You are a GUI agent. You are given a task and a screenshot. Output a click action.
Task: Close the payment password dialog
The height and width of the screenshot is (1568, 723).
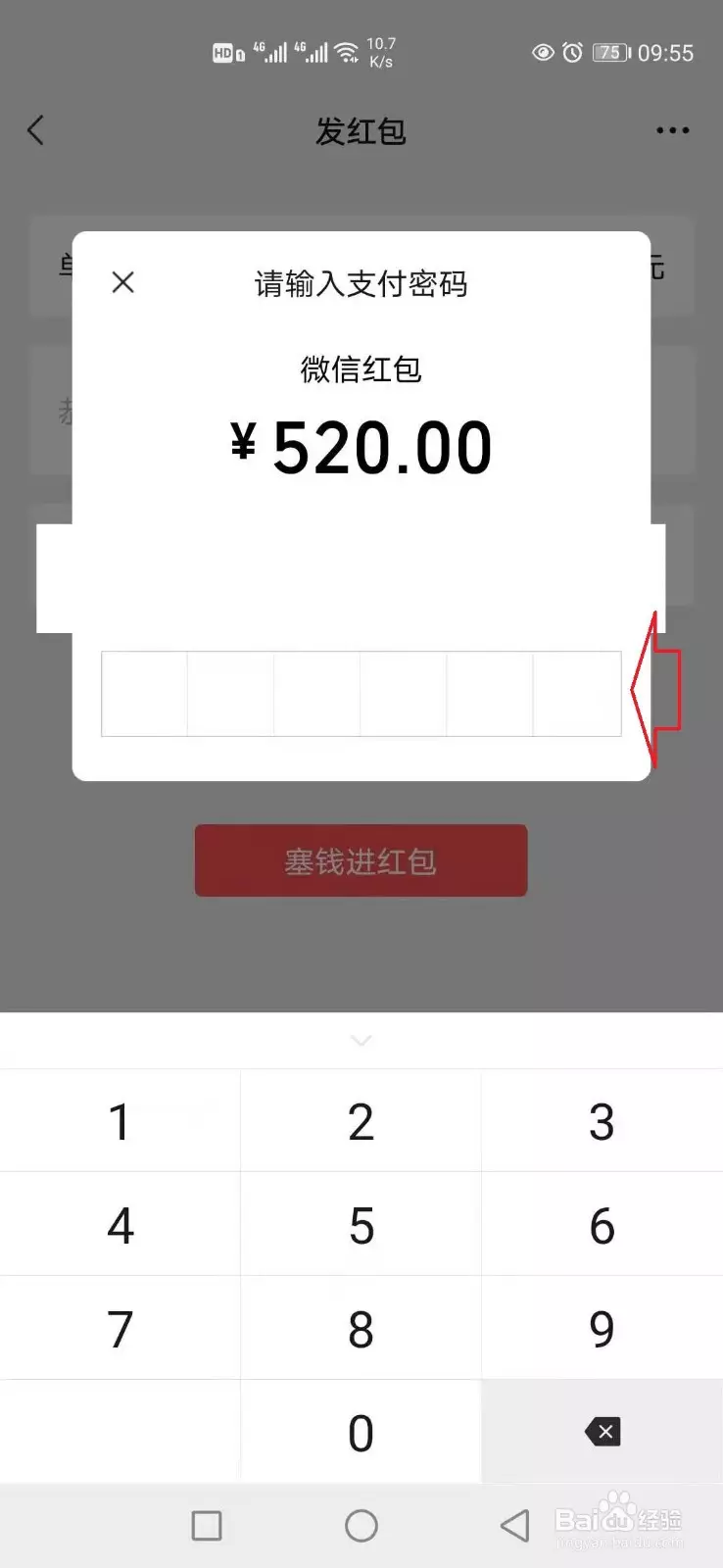(x=122, y=282)
